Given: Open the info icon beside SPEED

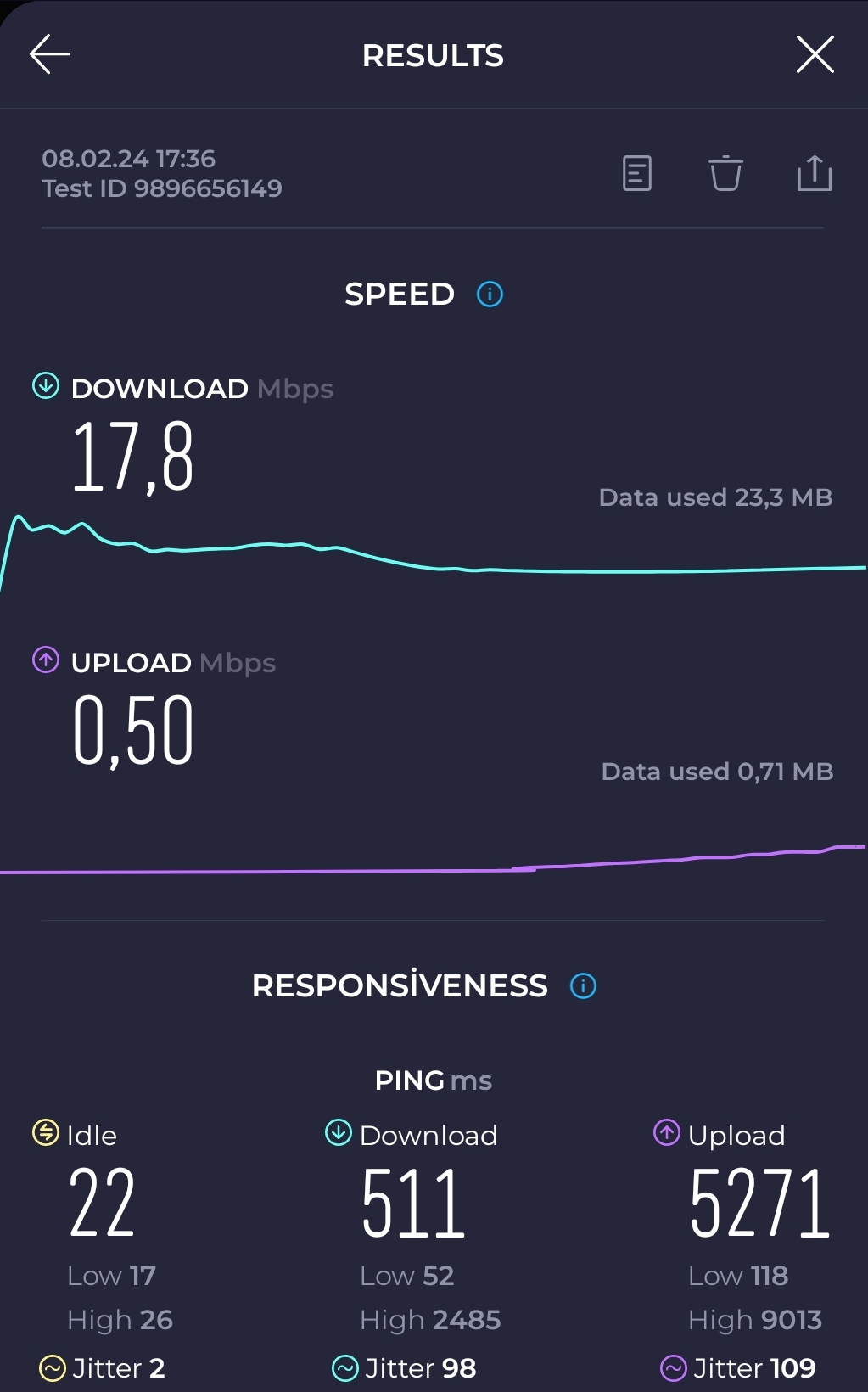Looking at the screenshot, I should (x=490, y=295).
